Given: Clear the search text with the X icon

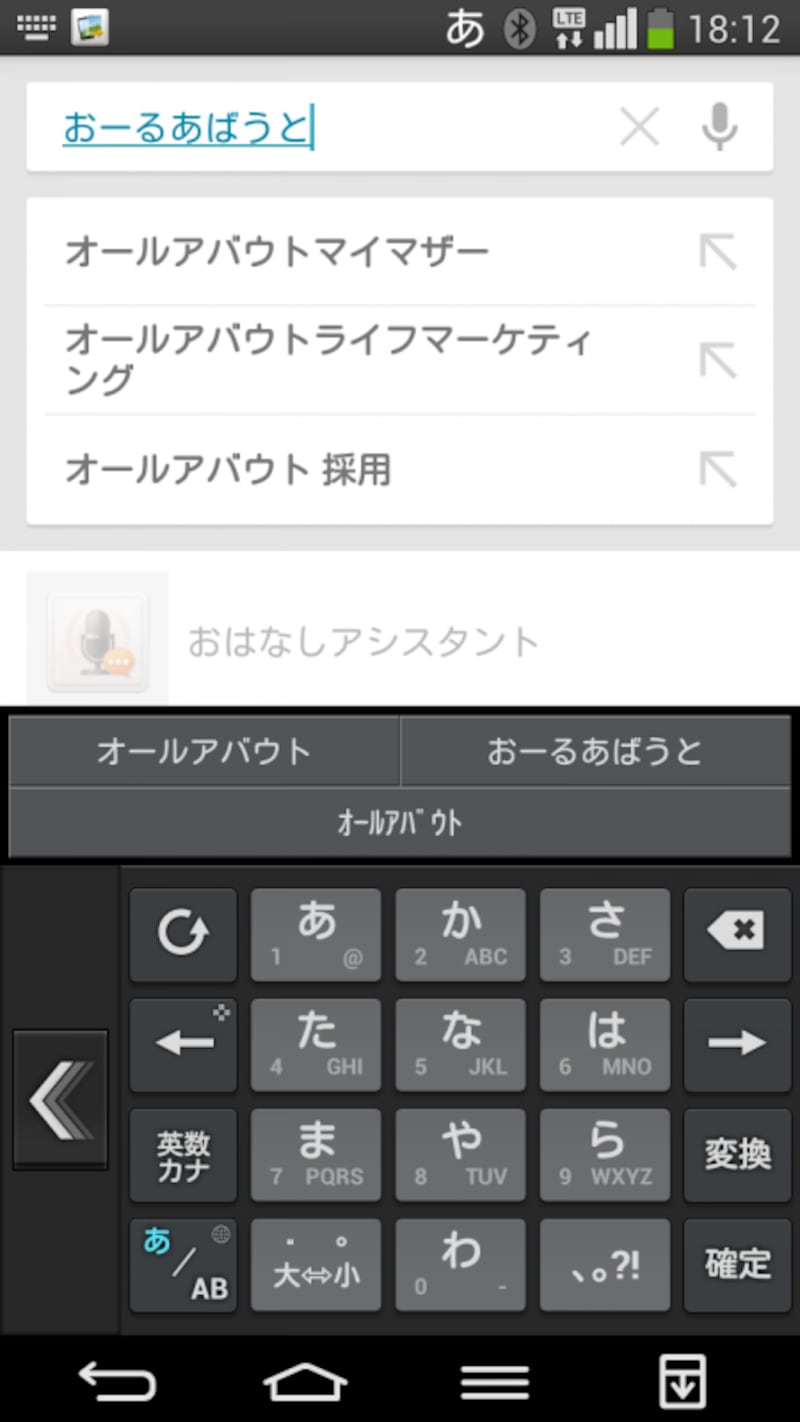Looking at the screenshot, I should point(639,127).
